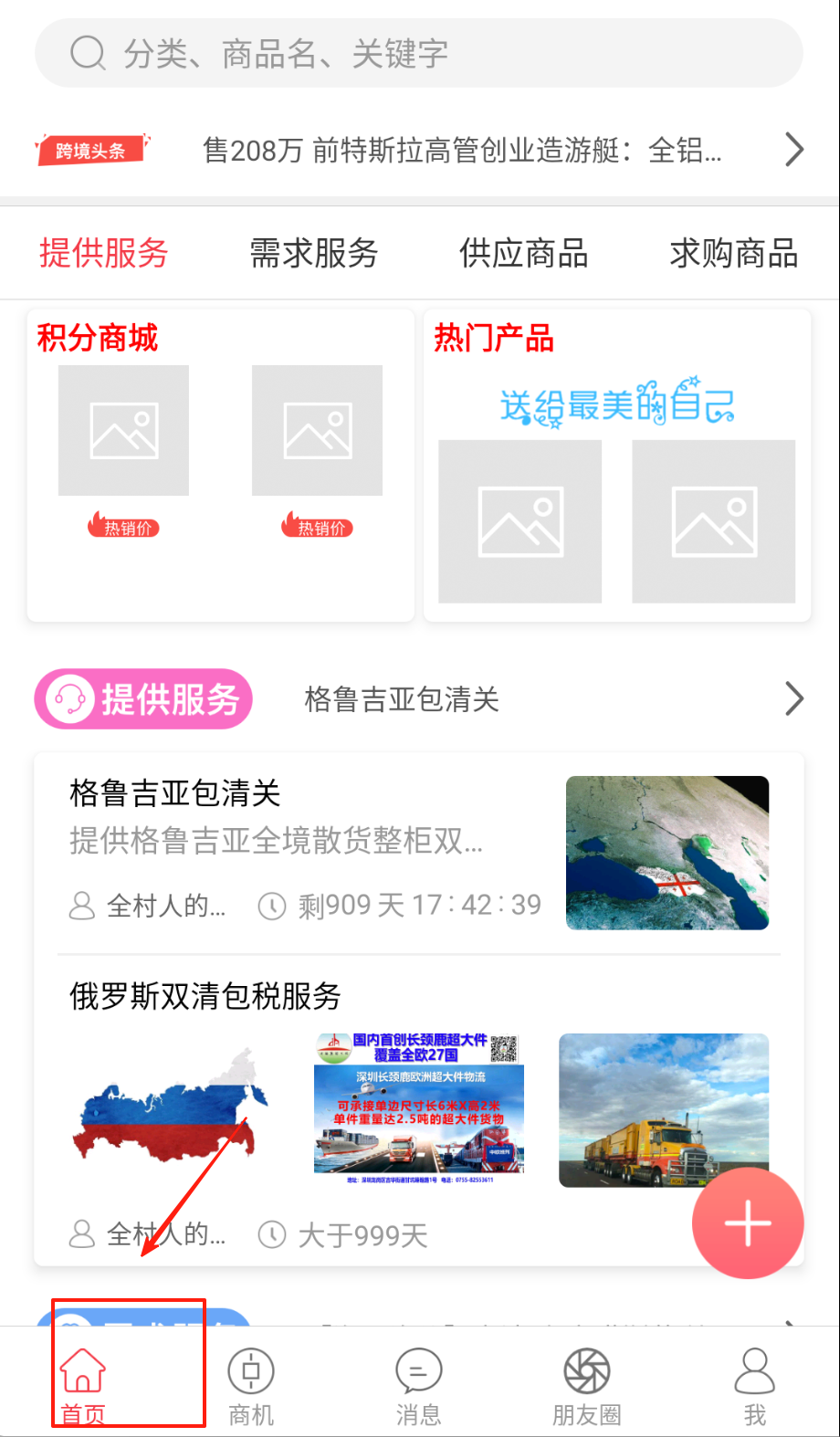Open the search box for categories and keywords
This screenshot has height=1437, width=840.
point(418,54)
